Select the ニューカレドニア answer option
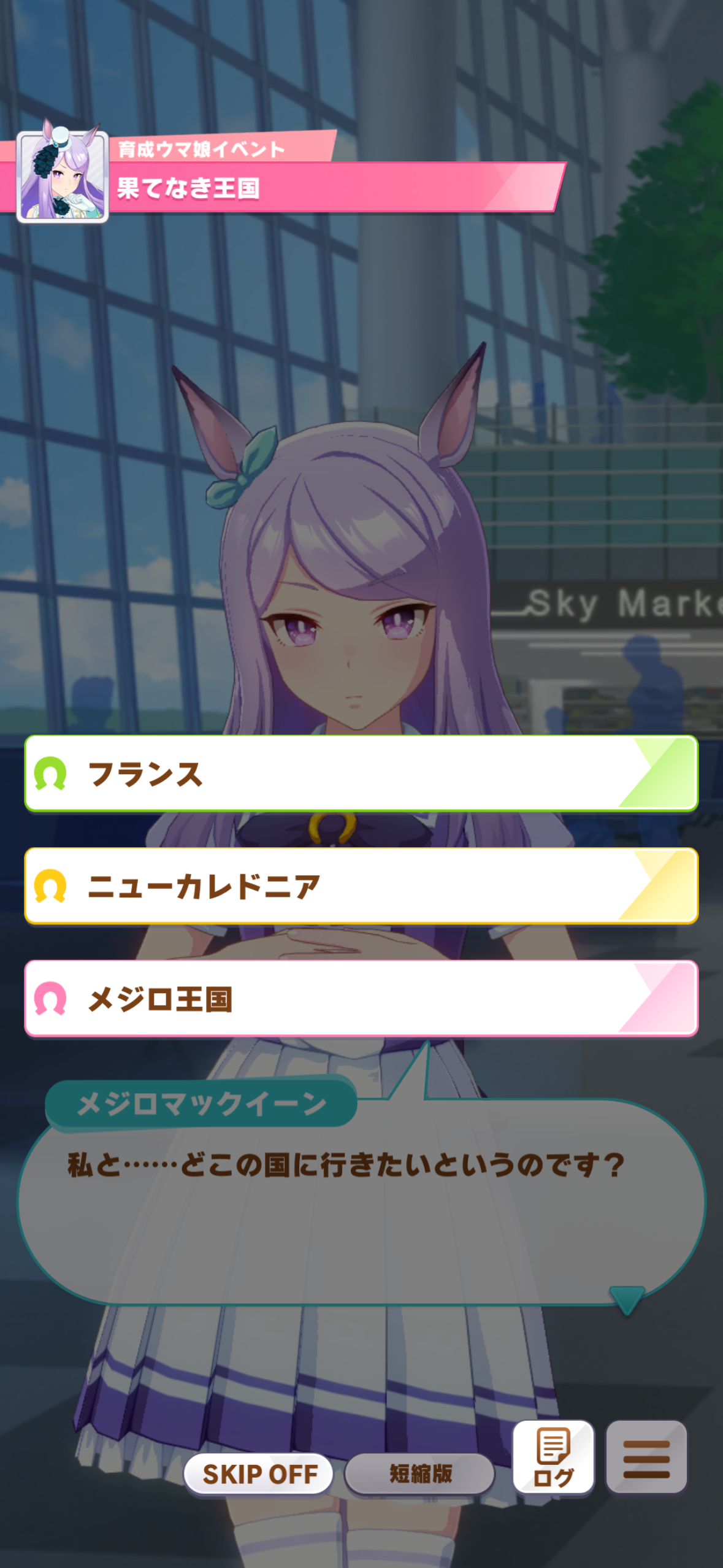 click(x=361, y=886)
